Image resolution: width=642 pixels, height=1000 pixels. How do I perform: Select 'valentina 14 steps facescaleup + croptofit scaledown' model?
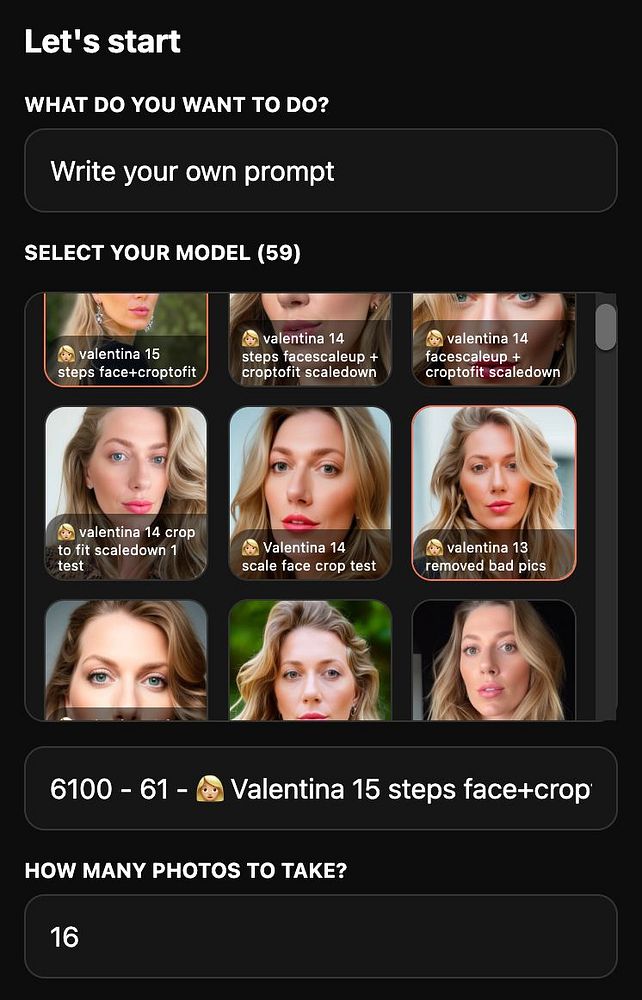[x=310, y=340]
